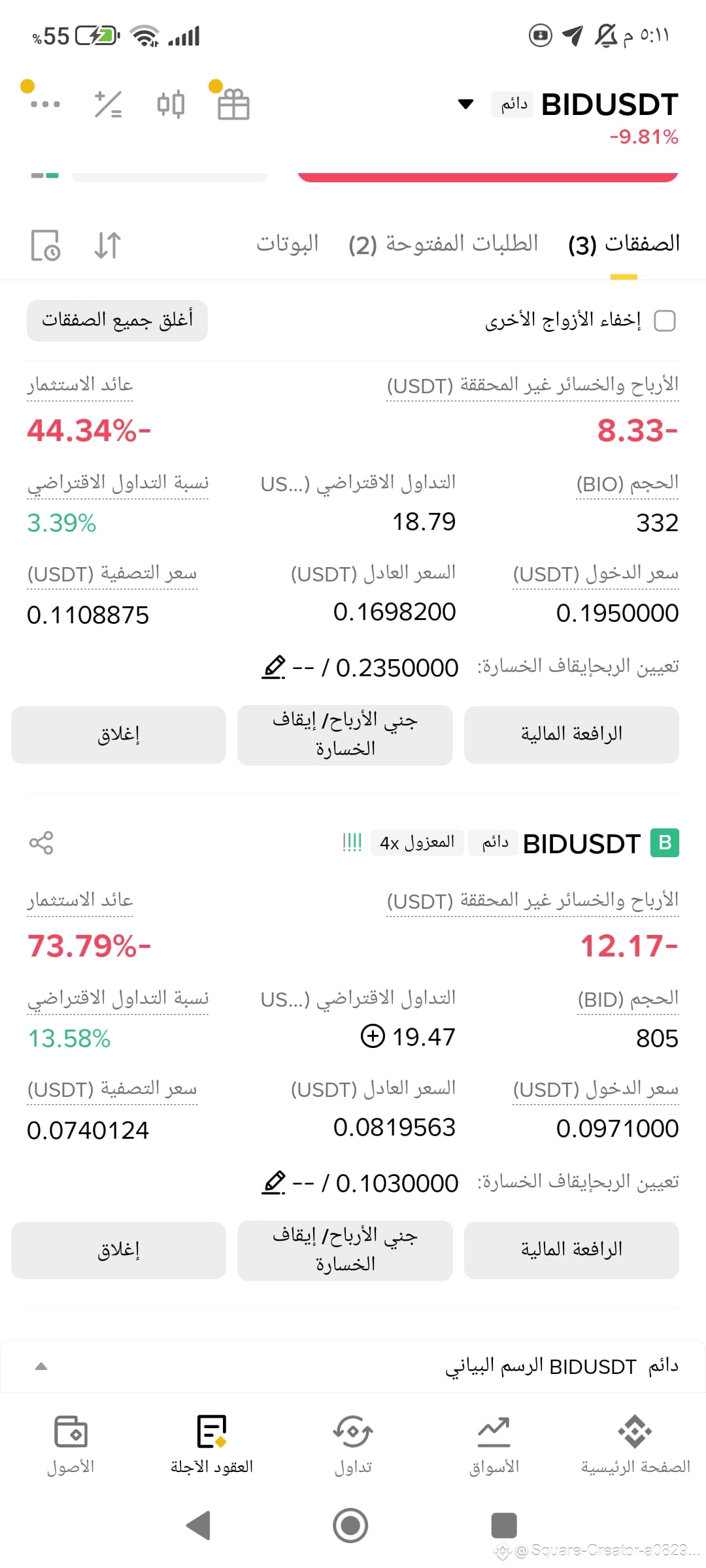
Task: Tap the sort arrows icon
Action: click(107, 245)
